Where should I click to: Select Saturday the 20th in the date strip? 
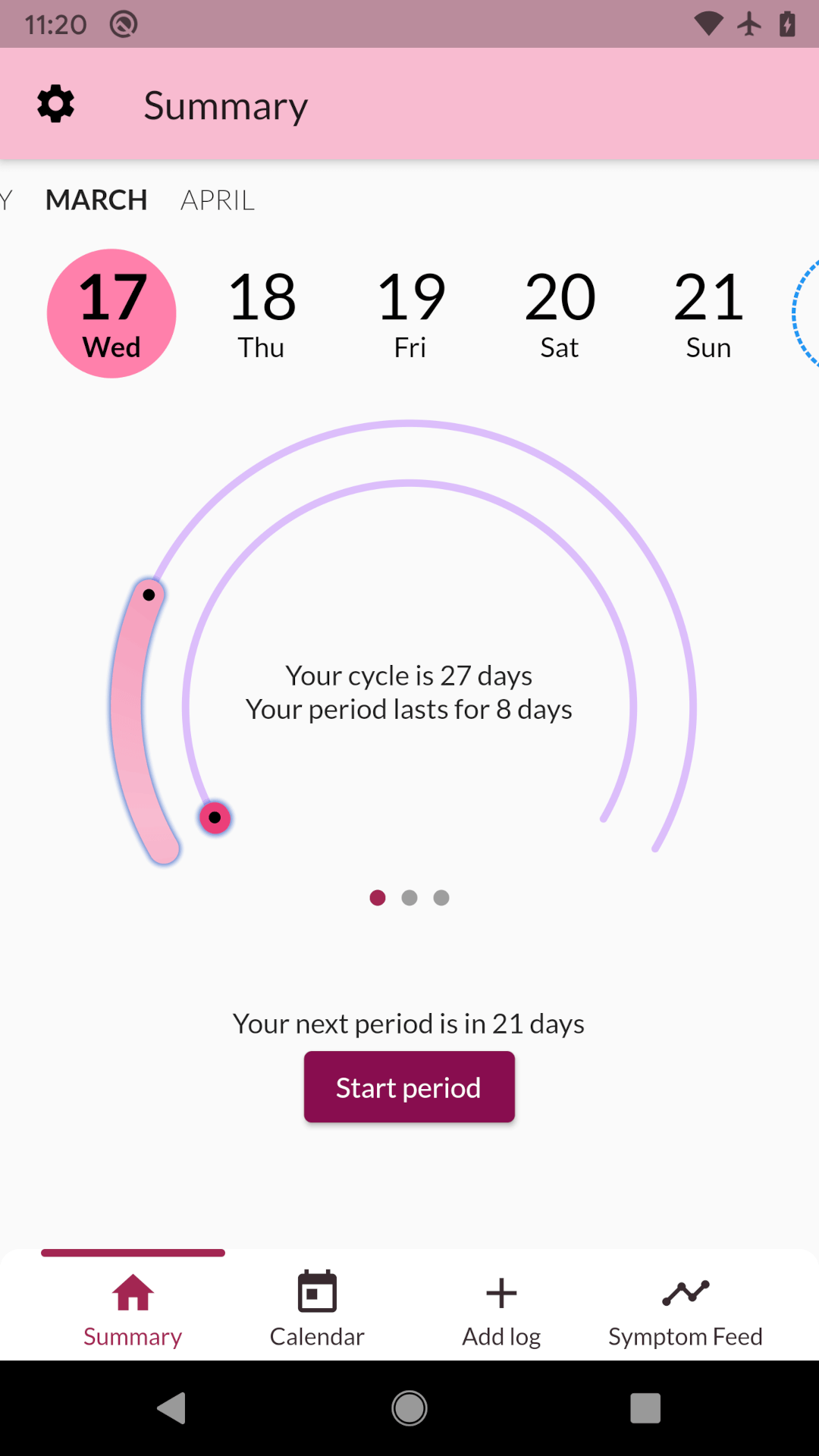pos(560,312)
